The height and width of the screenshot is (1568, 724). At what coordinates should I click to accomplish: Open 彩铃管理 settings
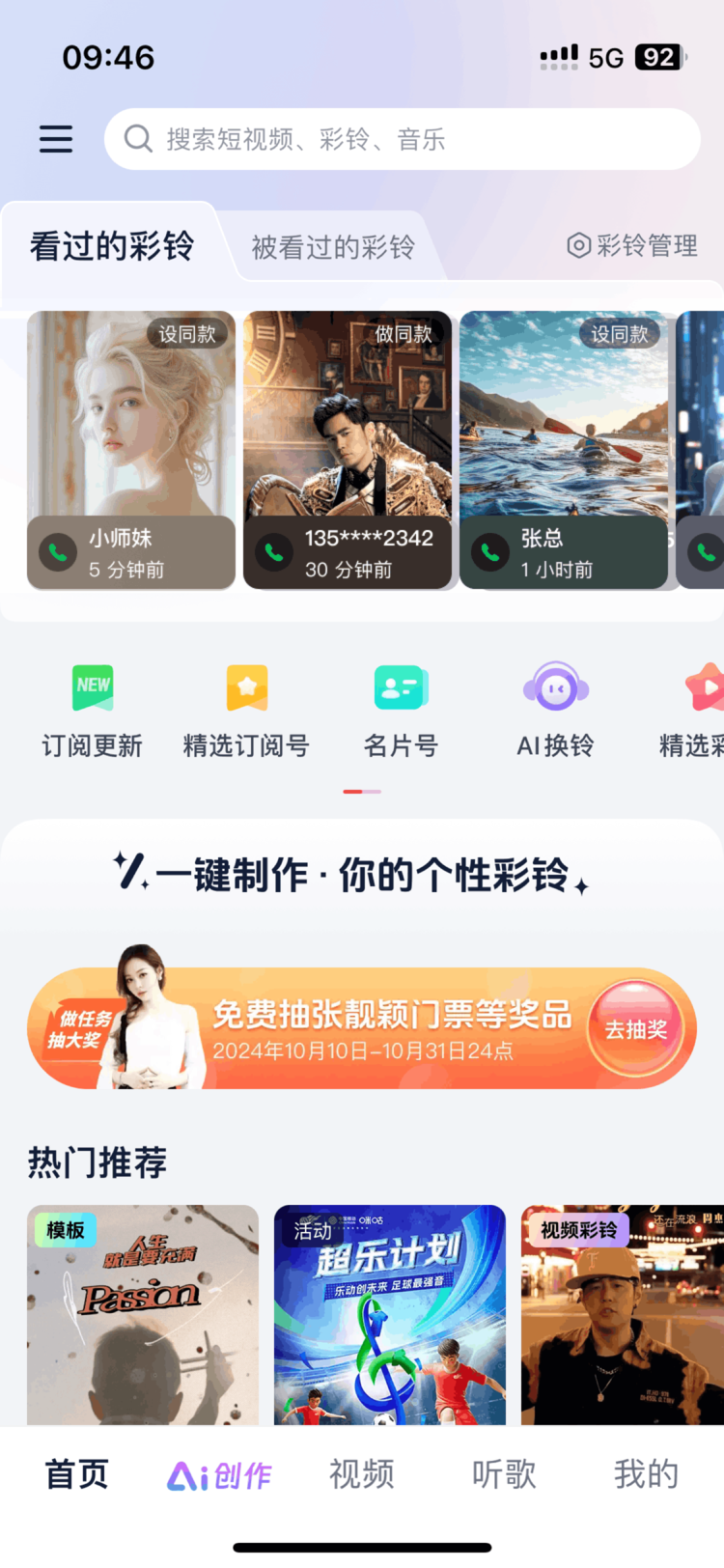pos(632,245)
